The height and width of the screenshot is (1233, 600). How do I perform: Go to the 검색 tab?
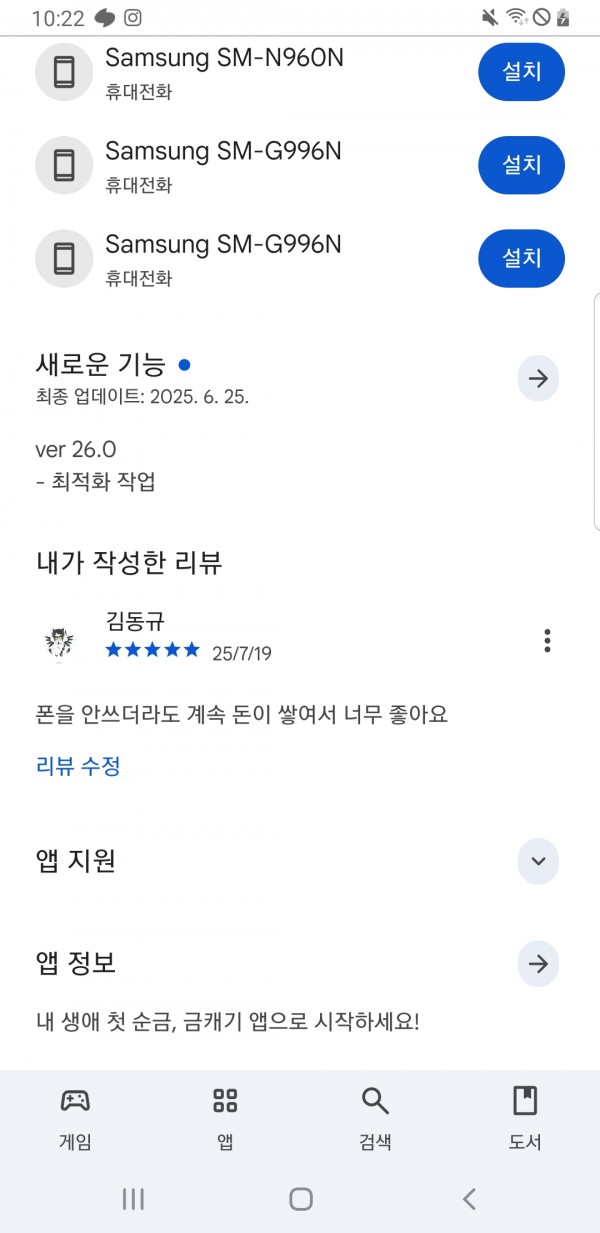click(375, 1118)
